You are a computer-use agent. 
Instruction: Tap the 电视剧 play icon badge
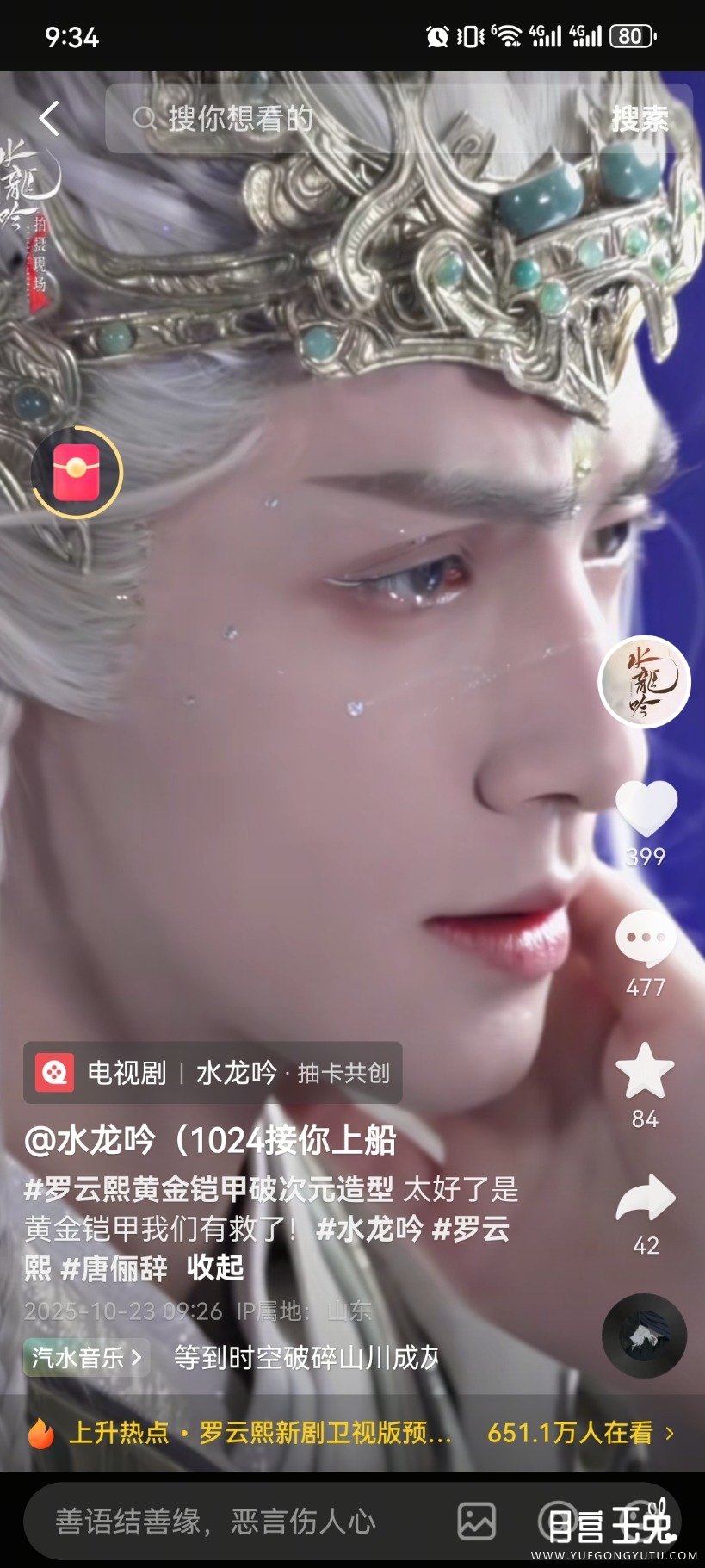point(55,1074)
